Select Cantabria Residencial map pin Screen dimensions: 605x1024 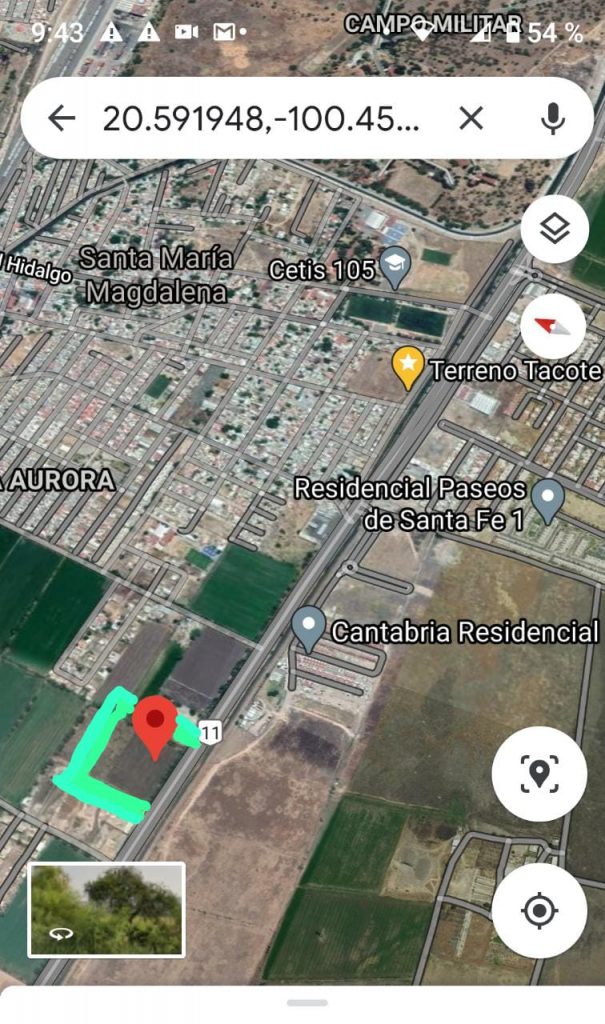click(x=309, y=628)
